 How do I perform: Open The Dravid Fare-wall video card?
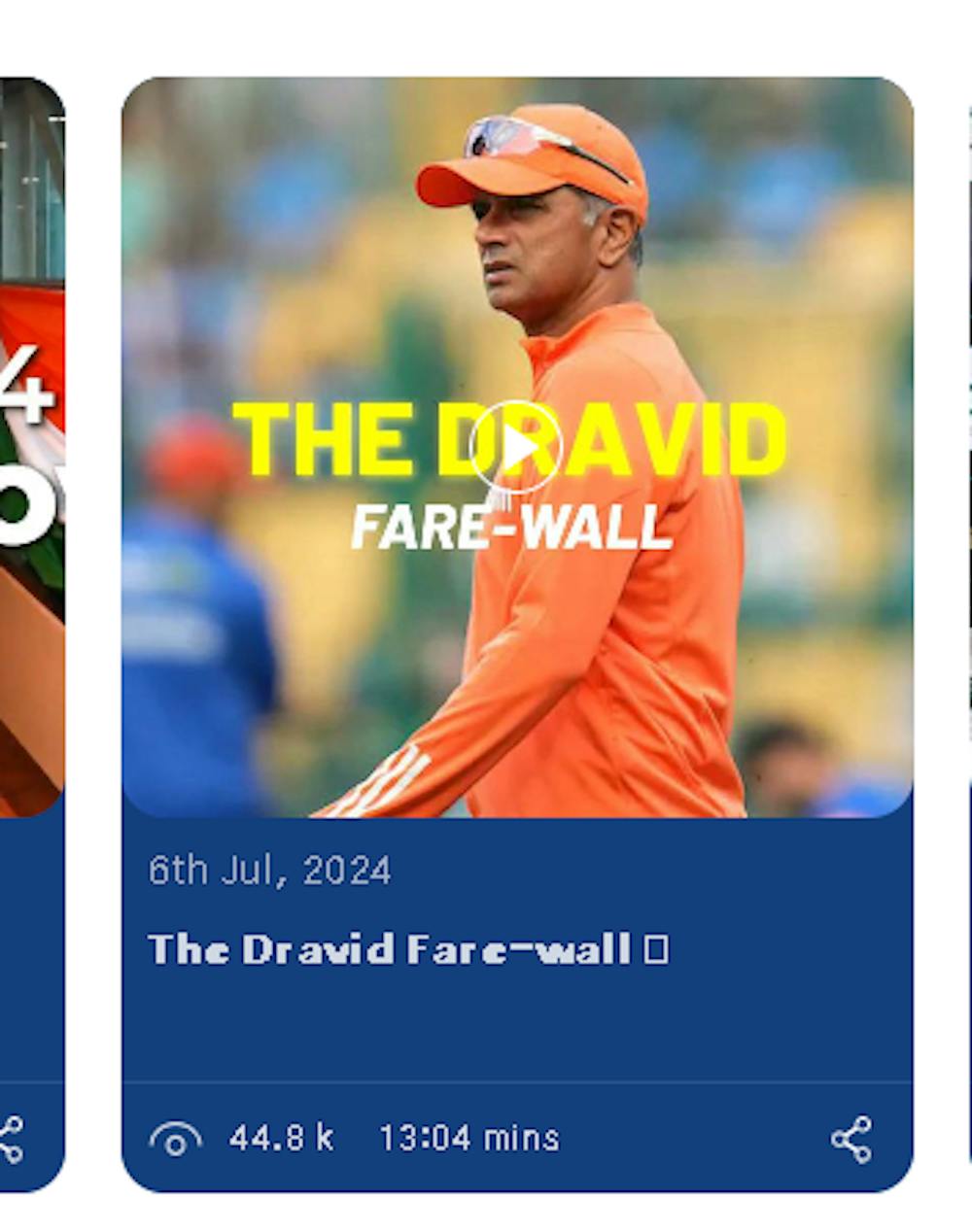(x=406, y=949)
